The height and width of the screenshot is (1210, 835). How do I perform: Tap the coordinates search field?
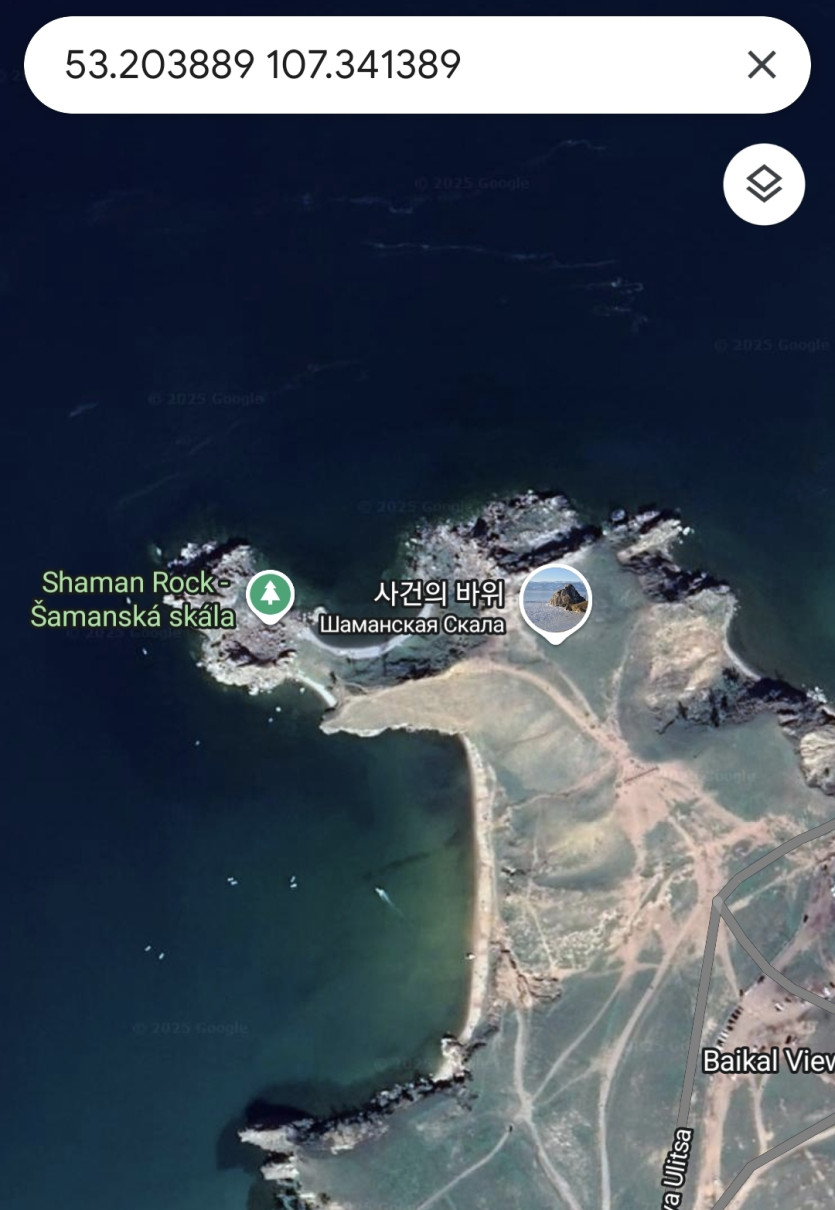coord(380,66)
